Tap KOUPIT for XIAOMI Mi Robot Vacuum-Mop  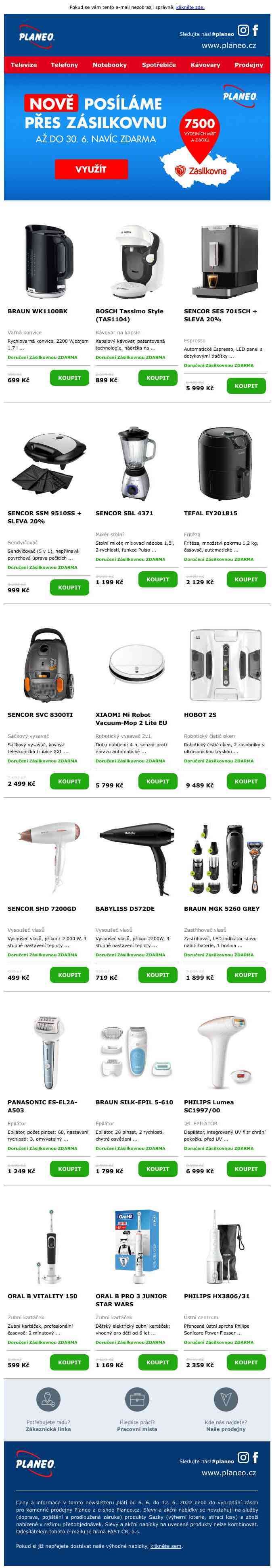coord(157,781)
